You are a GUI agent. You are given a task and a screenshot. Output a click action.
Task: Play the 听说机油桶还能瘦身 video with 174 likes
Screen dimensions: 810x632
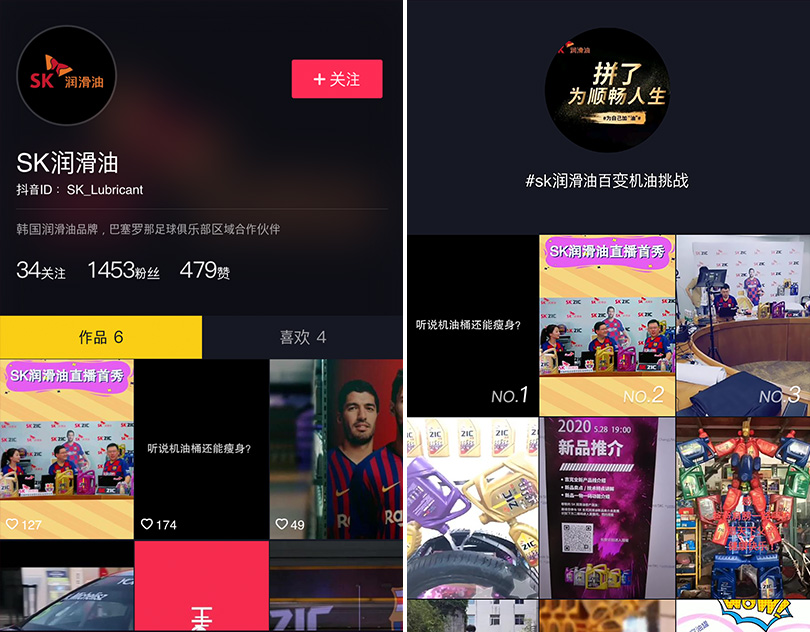[x=201, y=450]
